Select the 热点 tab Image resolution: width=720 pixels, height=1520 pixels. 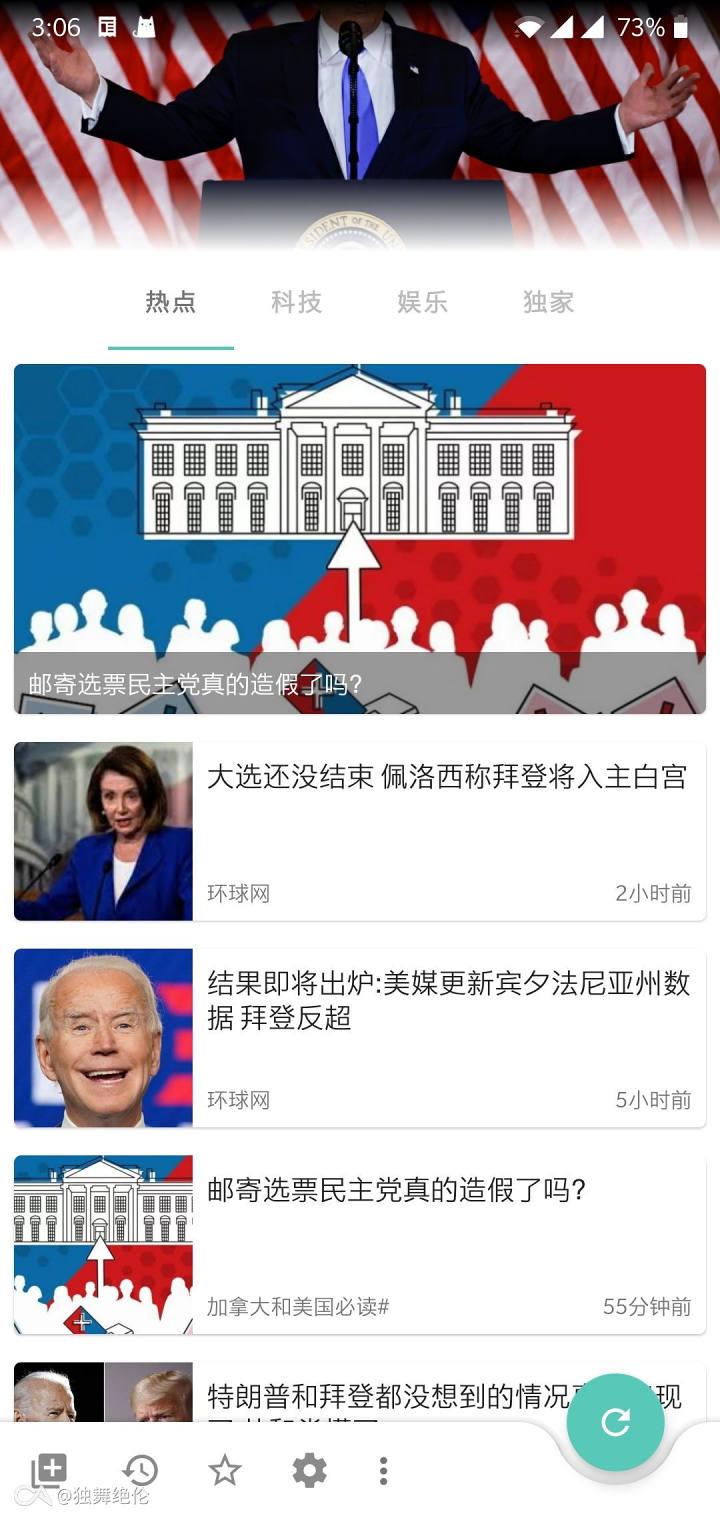tap(171, 302)
